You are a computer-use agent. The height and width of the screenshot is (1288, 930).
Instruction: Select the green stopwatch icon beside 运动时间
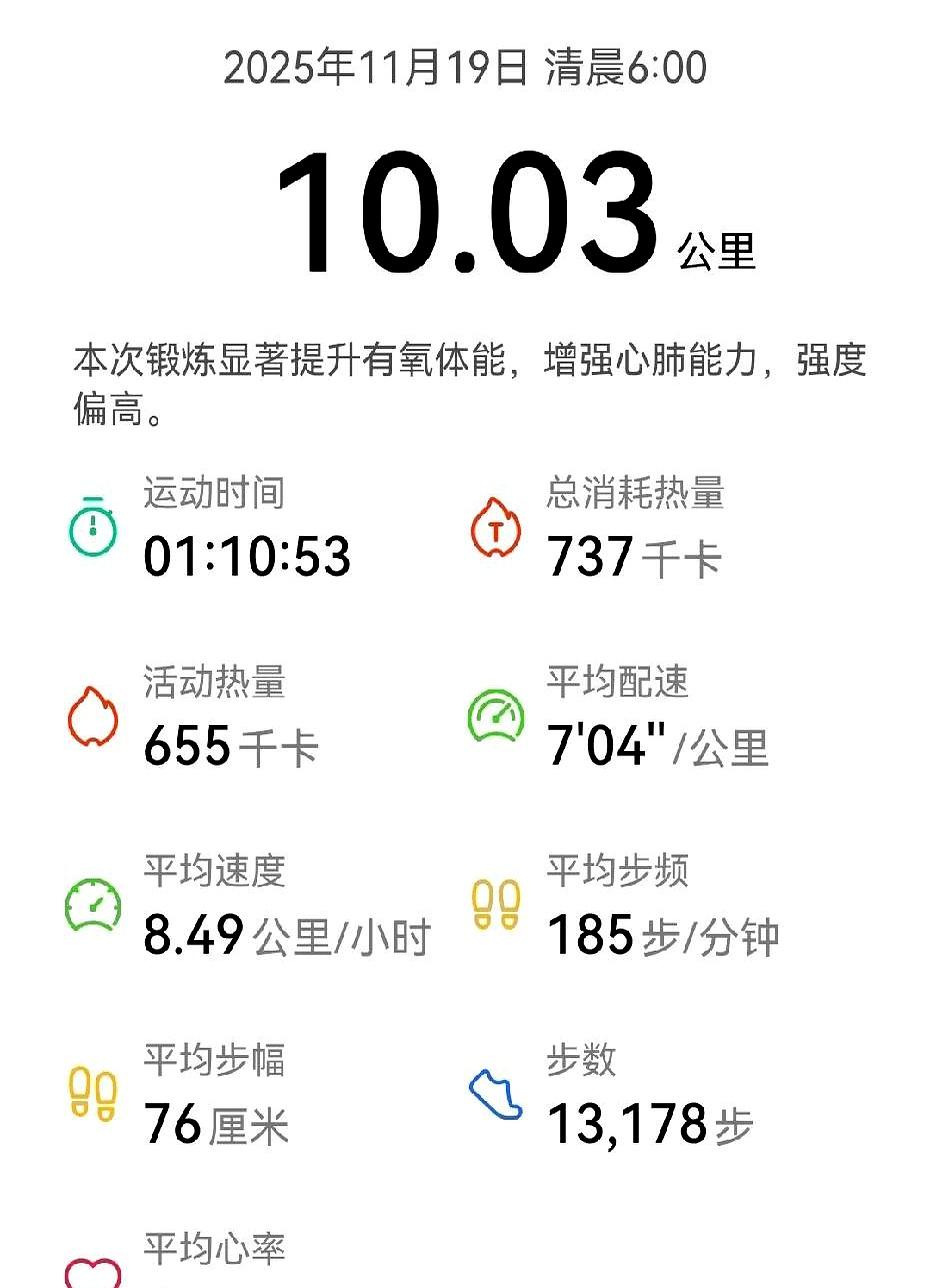93,531
